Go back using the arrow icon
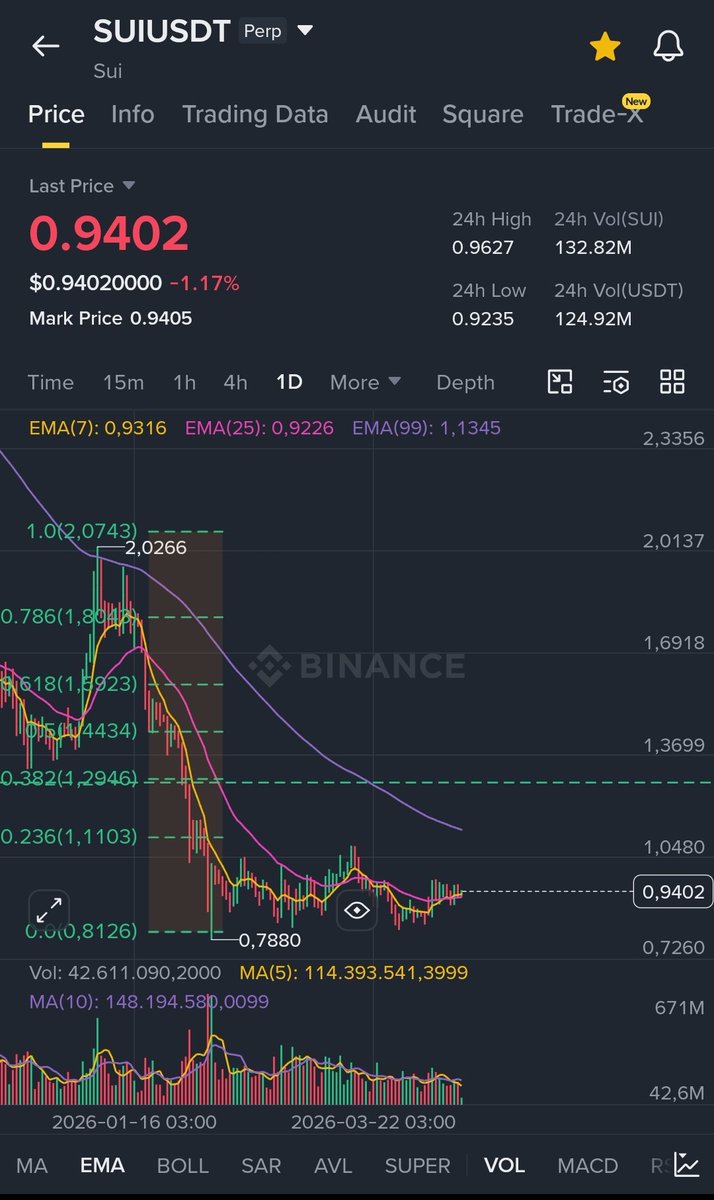714x1200 pixels. click(45, 46)
